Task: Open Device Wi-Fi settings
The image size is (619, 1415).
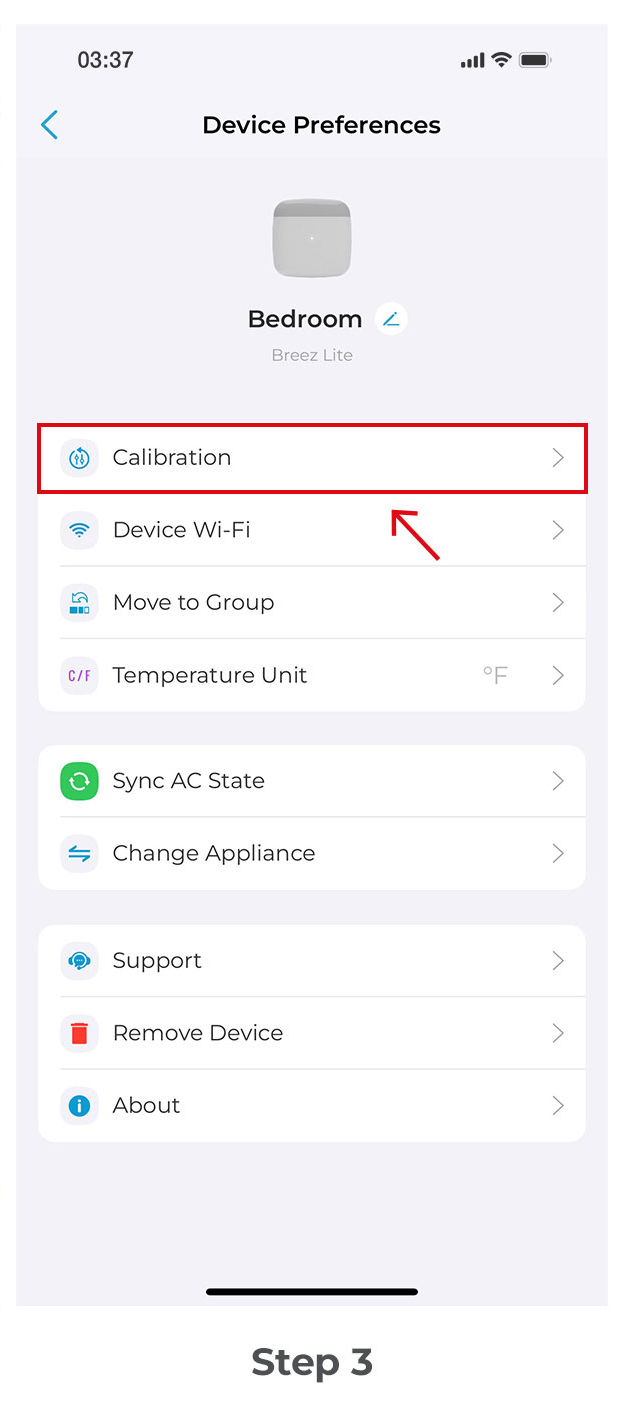Action: point(312,530)
